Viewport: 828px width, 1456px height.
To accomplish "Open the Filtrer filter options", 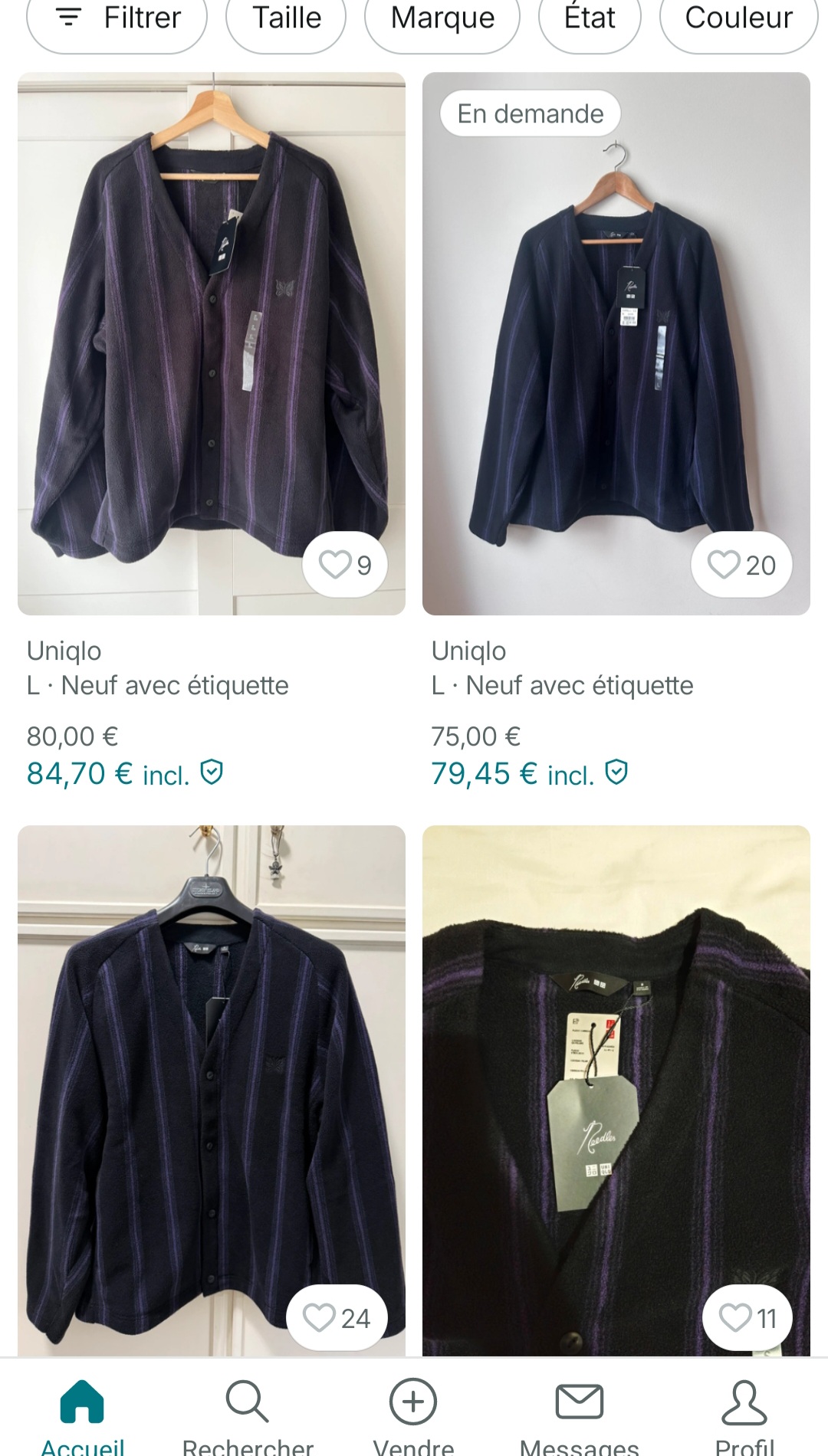I will tap(117, 18).
